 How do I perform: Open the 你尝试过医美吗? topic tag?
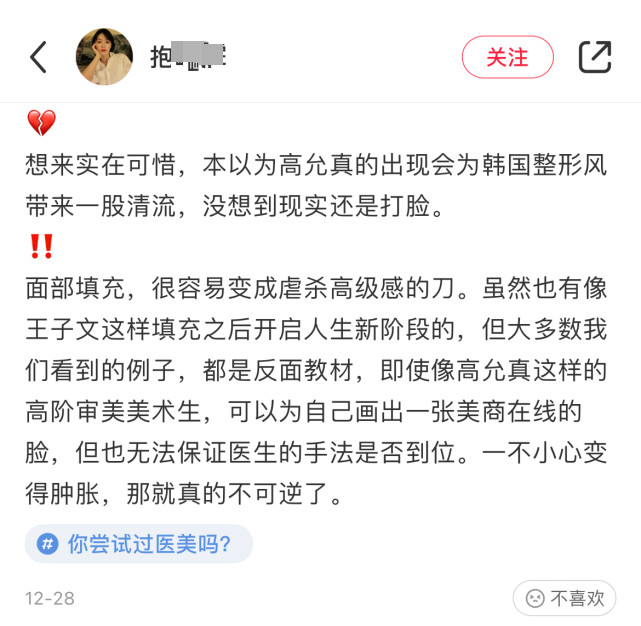pyautogui.click(x=138, y=544)
